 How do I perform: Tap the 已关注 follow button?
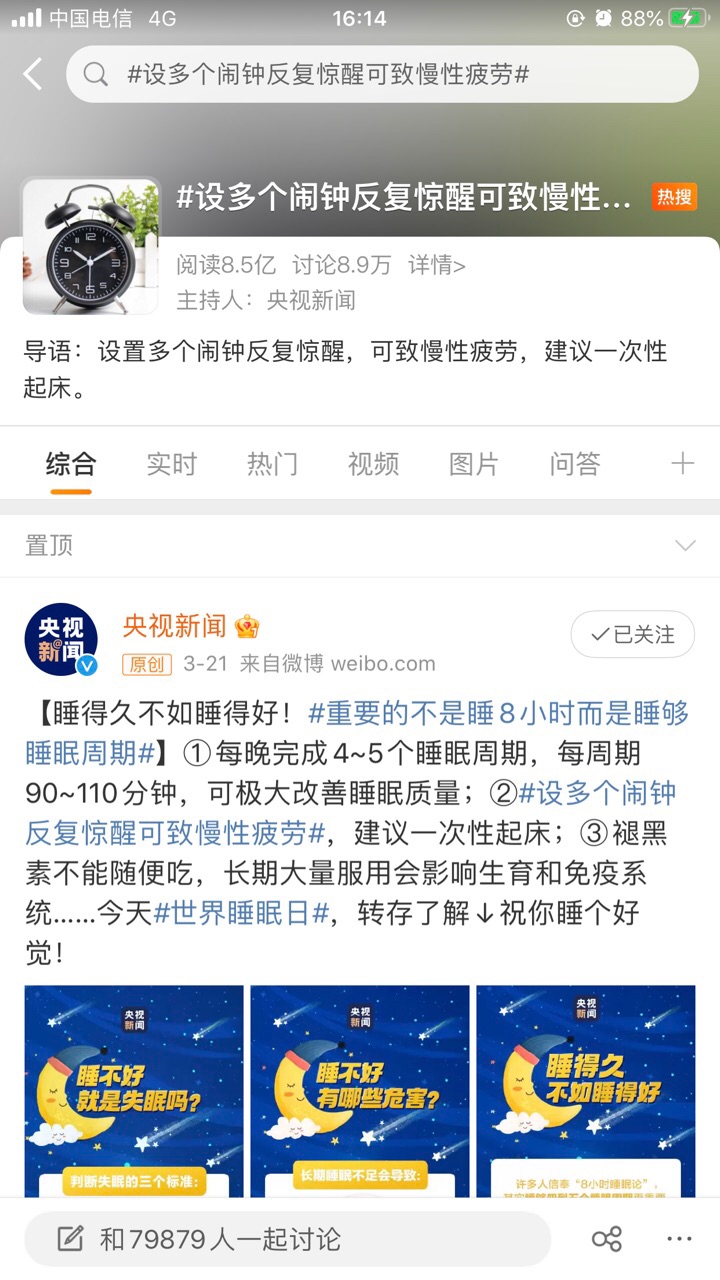tap(632, 634)
